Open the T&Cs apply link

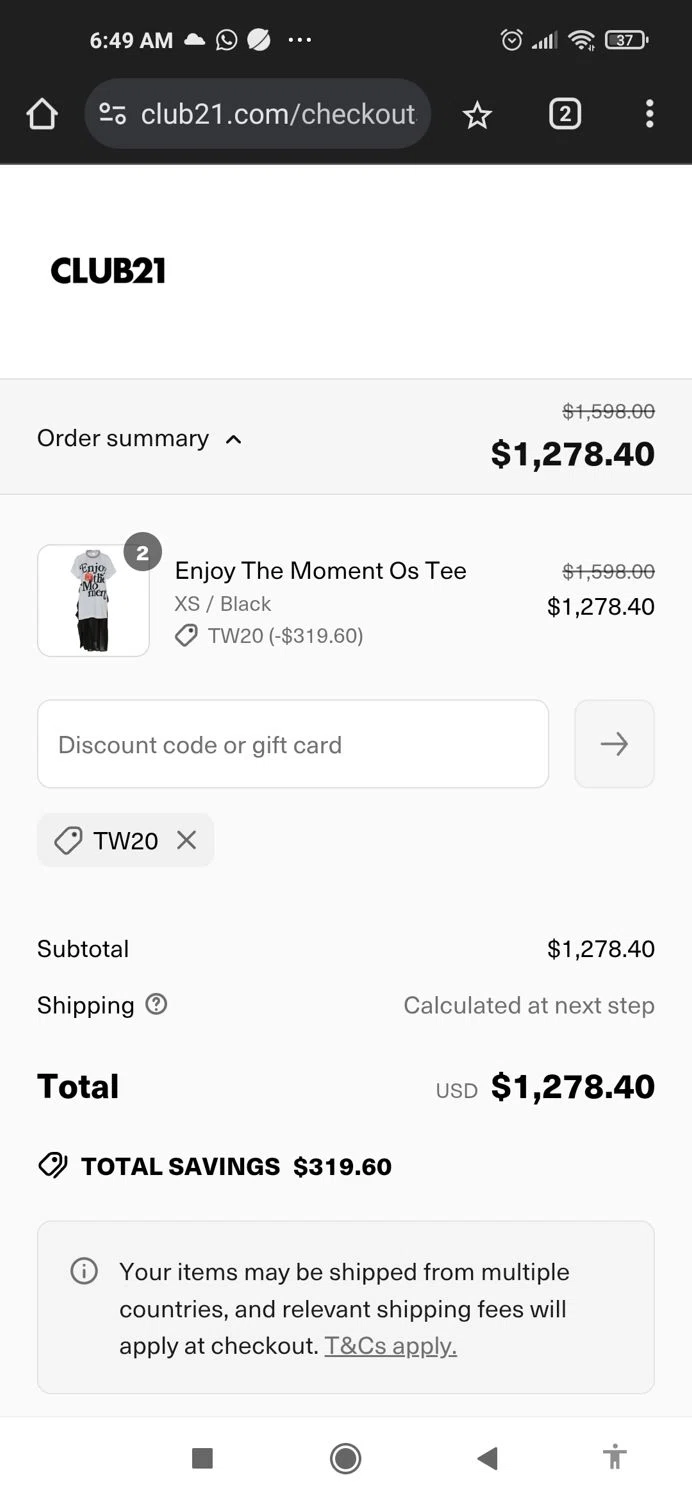390,1346
